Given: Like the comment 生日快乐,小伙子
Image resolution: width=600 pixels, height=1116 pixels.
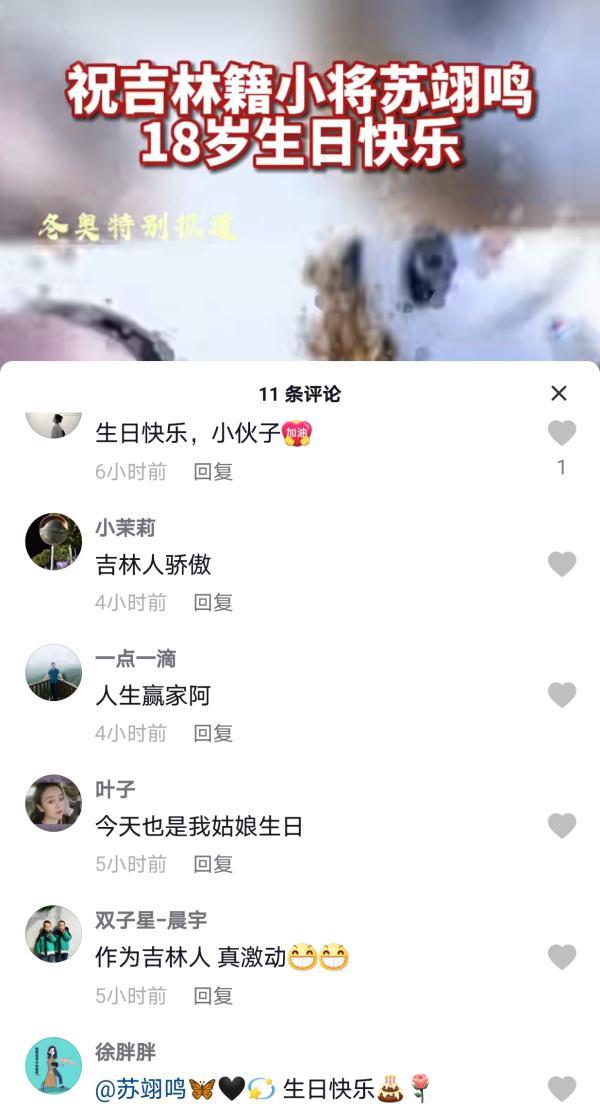Looking at the screenshot, I should [x=562, y=433].
